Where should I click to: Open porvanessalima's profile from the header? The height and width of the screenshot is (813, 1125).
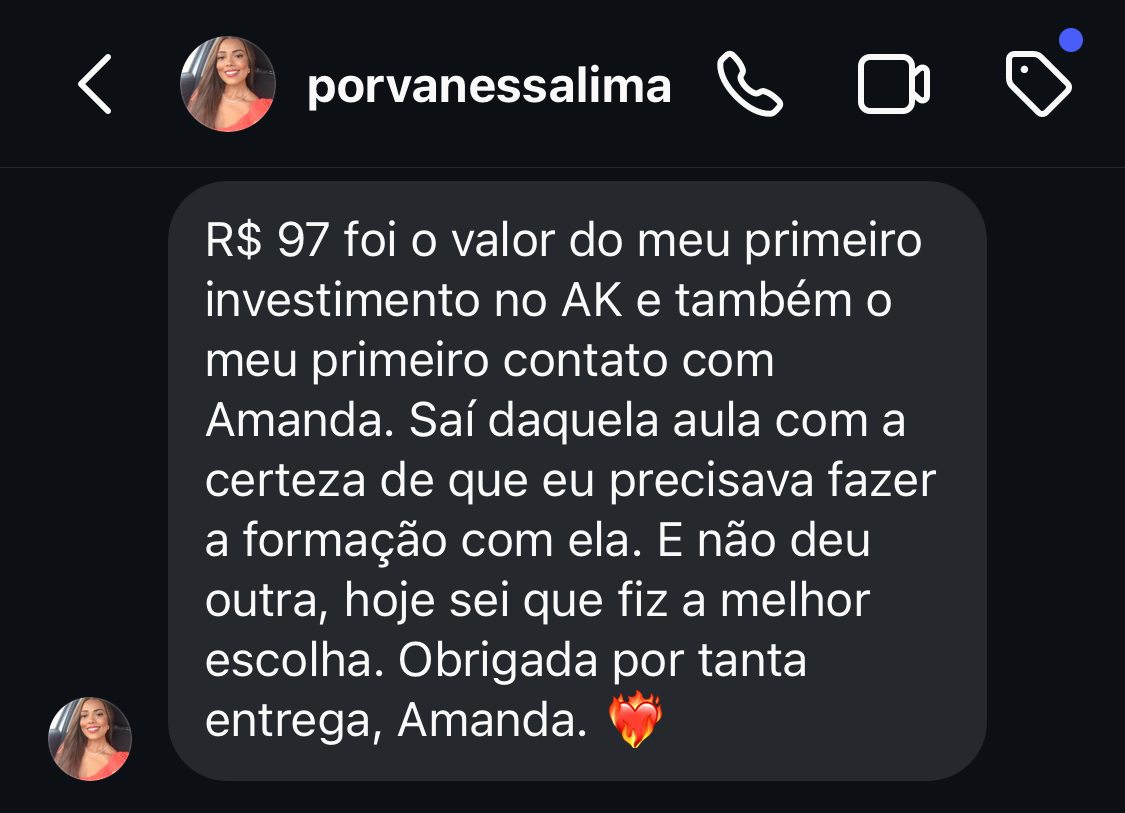pos(488,87)
